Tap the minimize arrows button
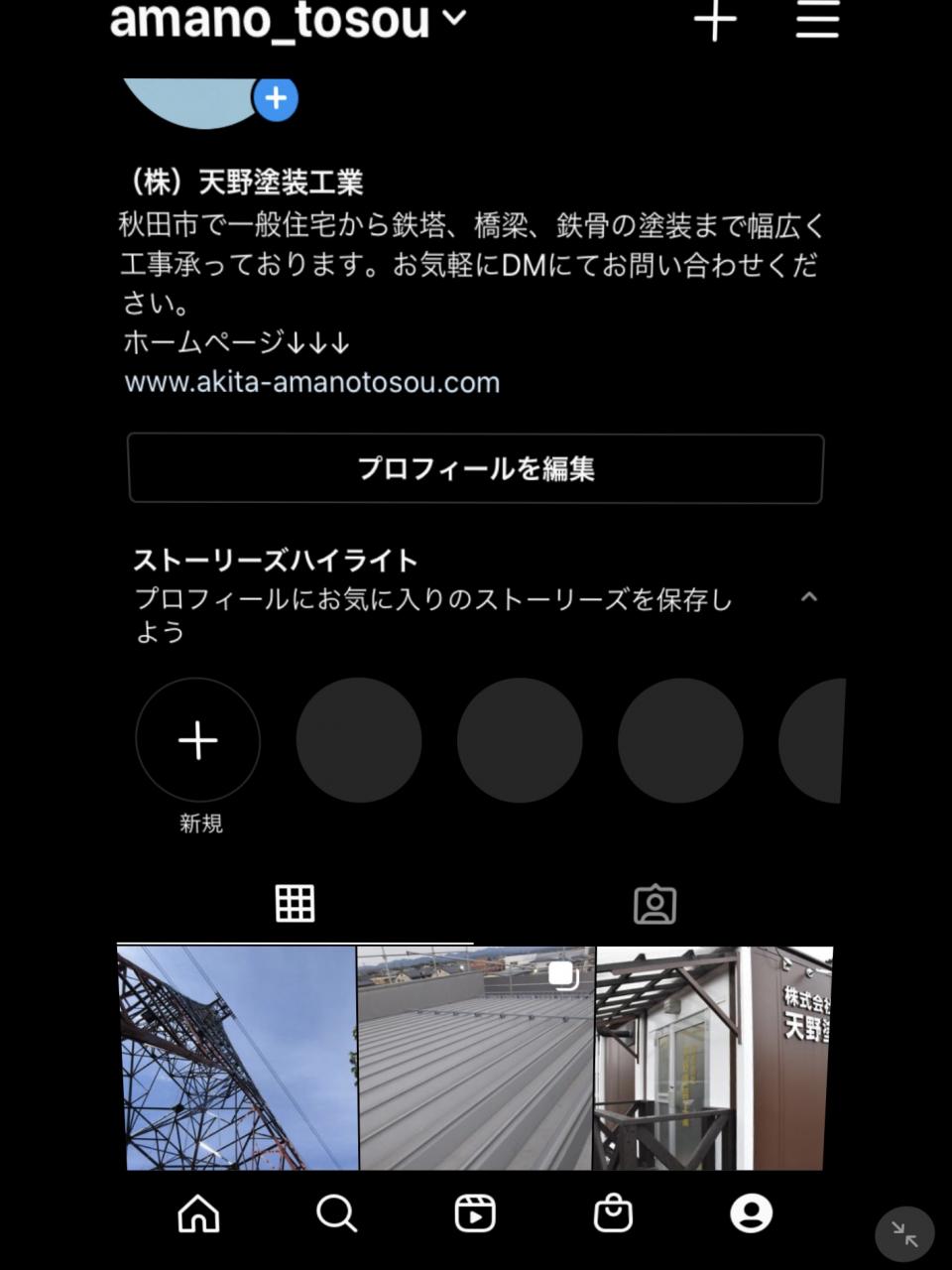 (904, 1234)
